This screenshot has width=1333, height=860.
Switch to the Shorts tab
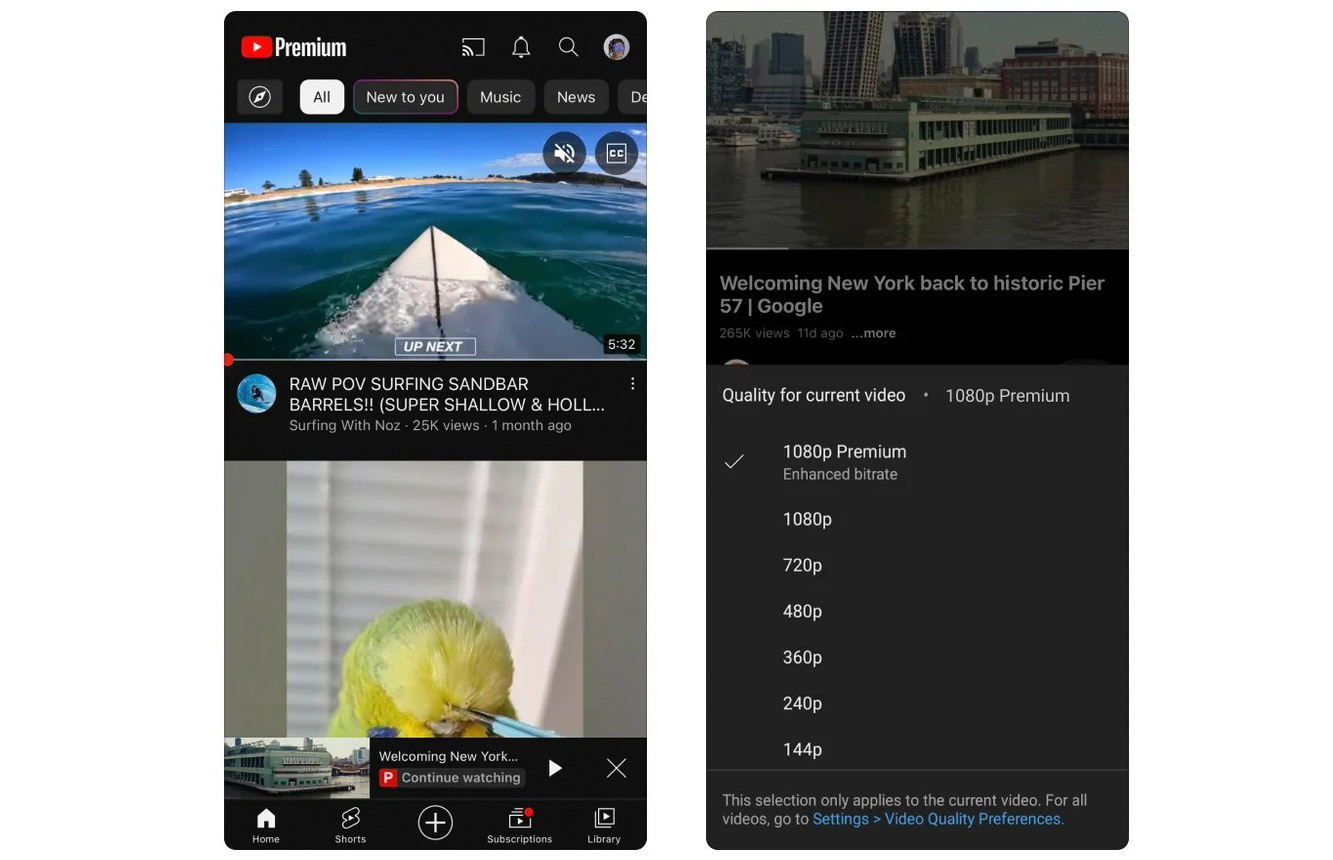(x=350, y=825)
